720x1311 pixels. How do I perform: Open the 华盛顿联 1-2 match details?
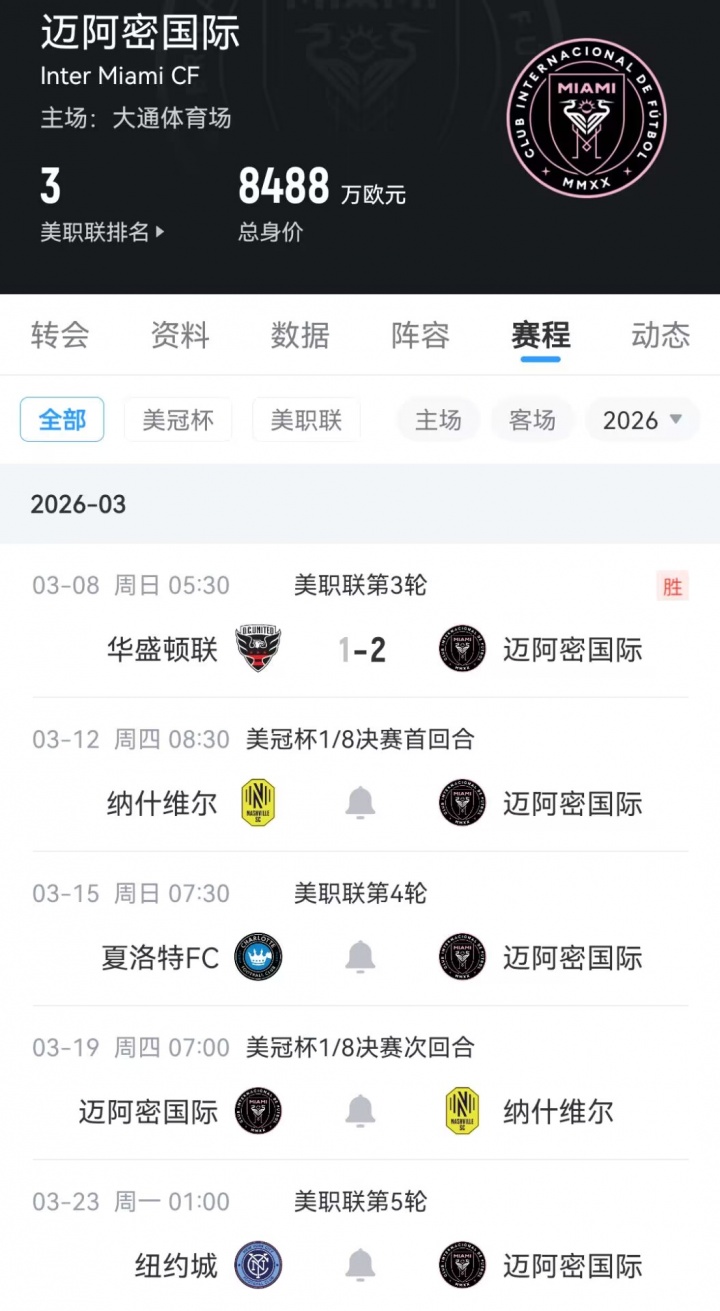coord(361,650)
